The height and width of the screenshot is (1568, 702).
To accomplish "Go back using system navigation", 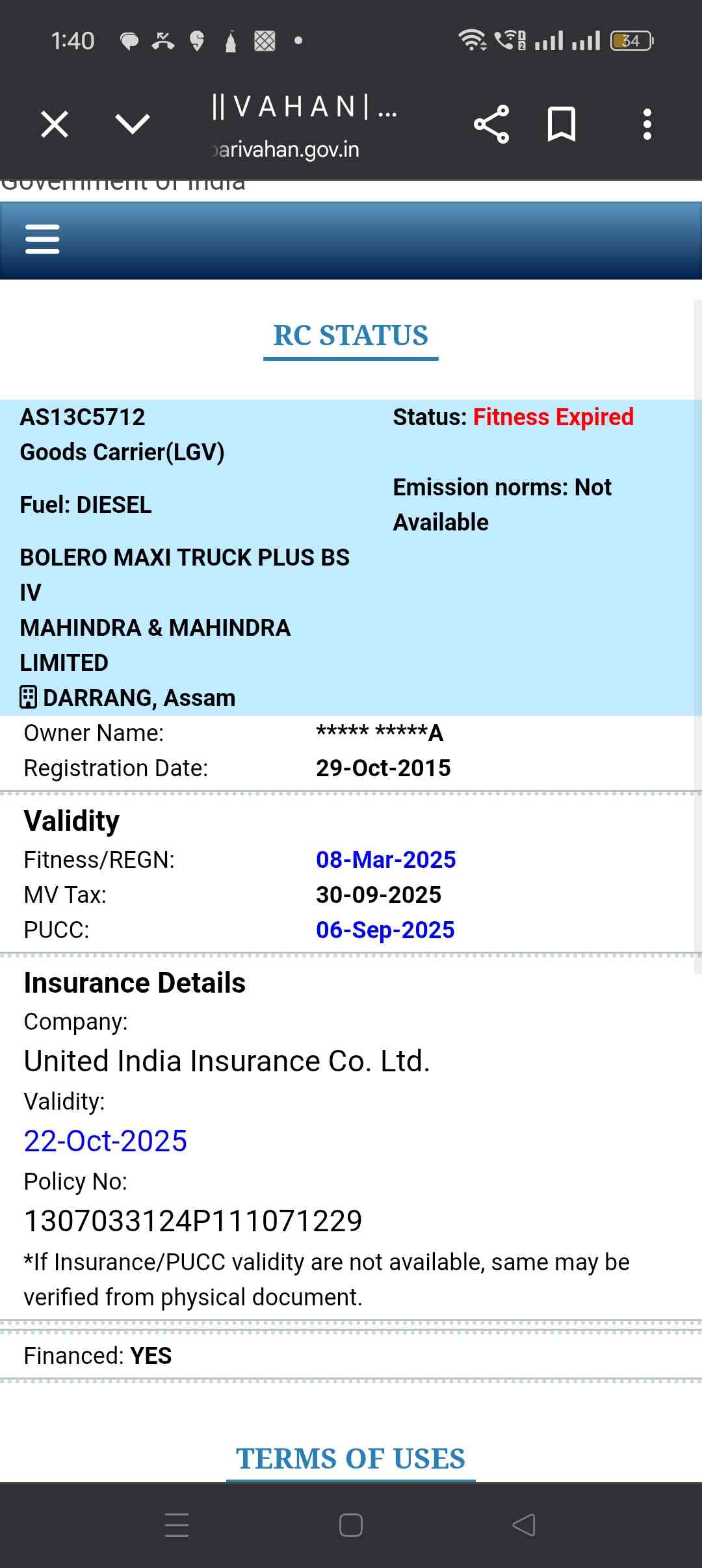I will tap(524, 1524).
